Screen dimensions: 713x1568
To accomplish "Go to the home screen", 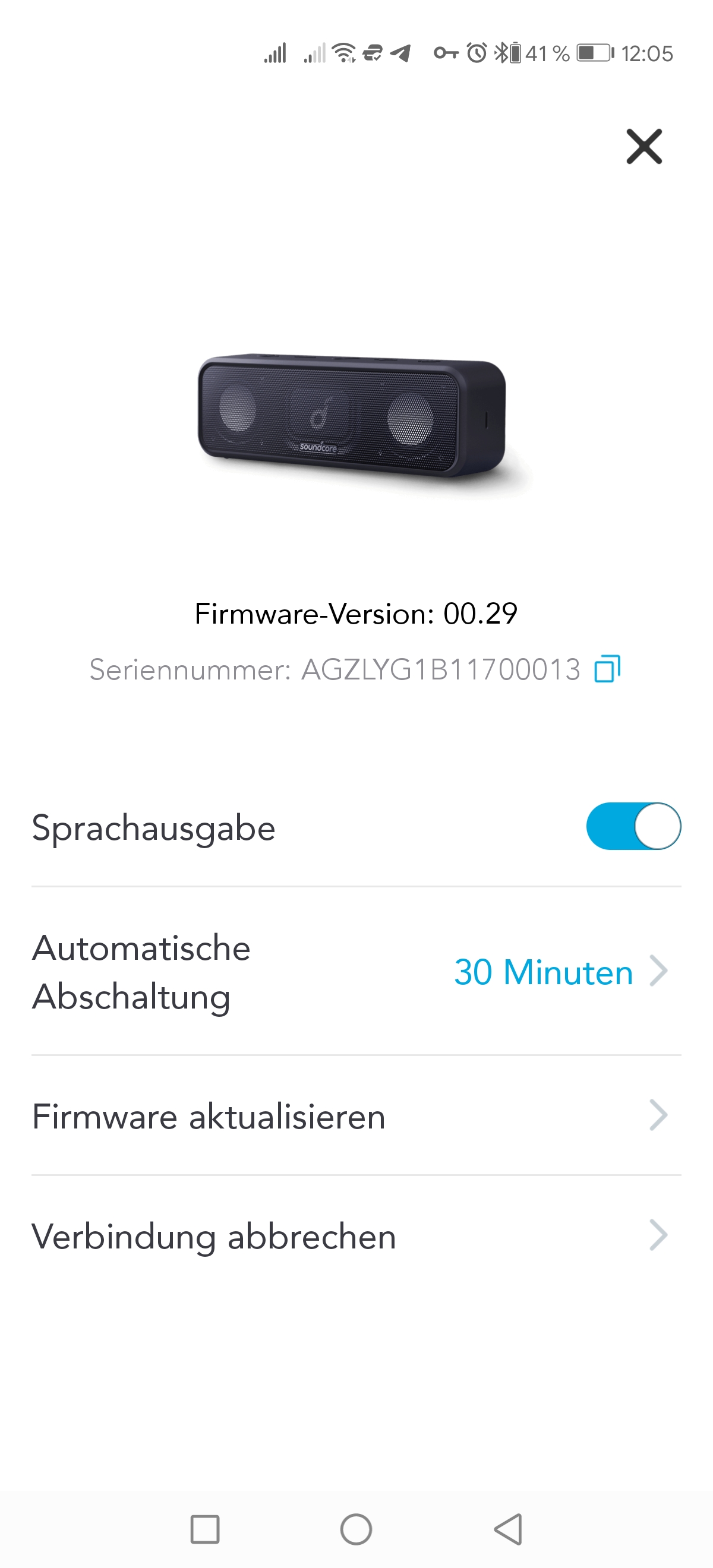I will coord(356,1529).
